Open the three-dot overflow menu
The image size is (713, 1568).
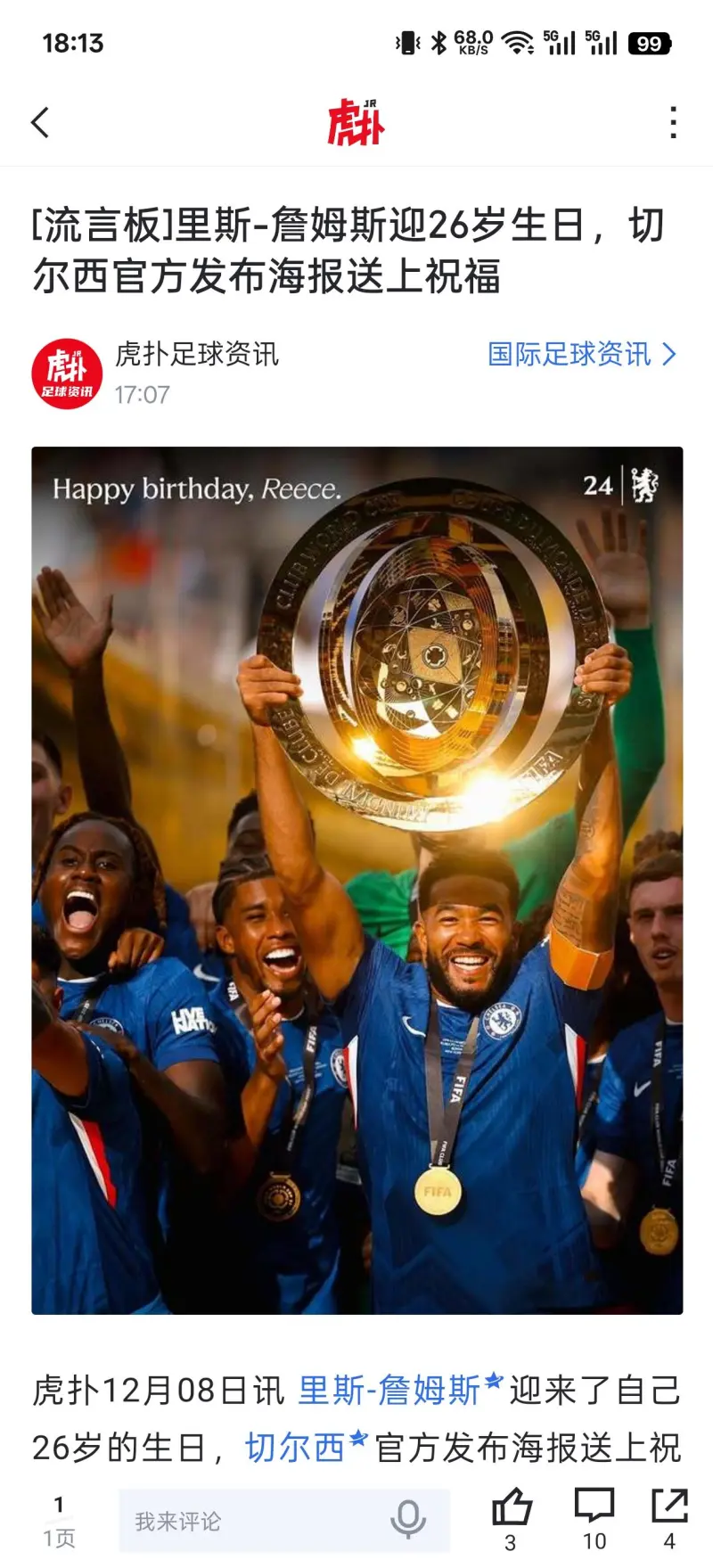673,122
